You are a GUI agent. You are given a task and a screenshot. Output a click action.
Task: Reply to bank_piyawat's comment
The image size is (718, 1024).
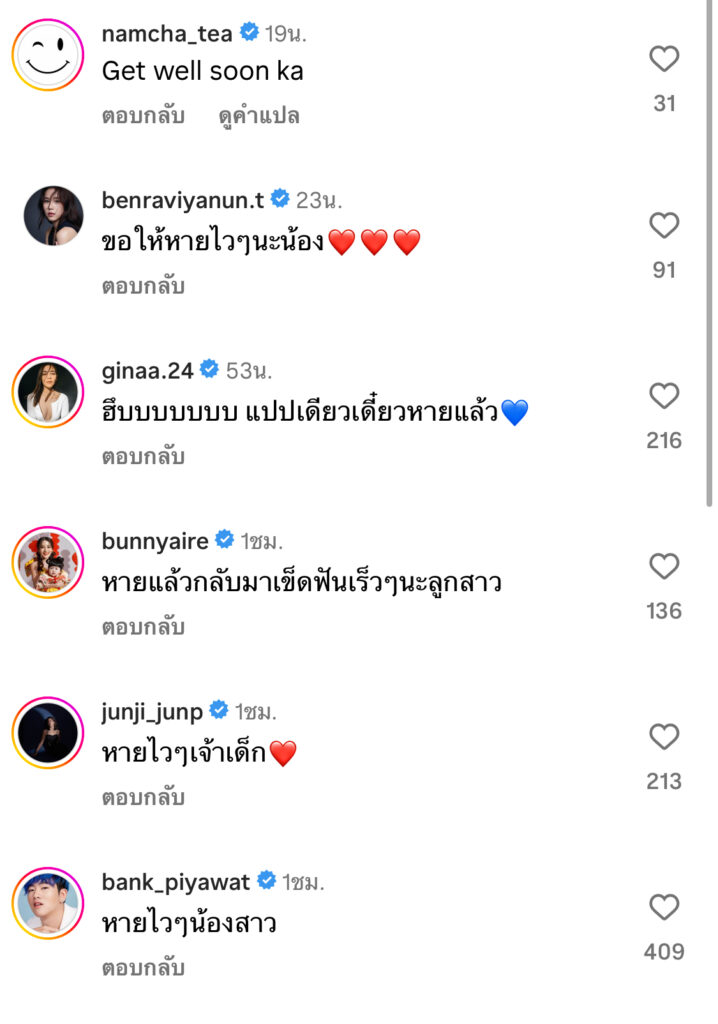143,968
